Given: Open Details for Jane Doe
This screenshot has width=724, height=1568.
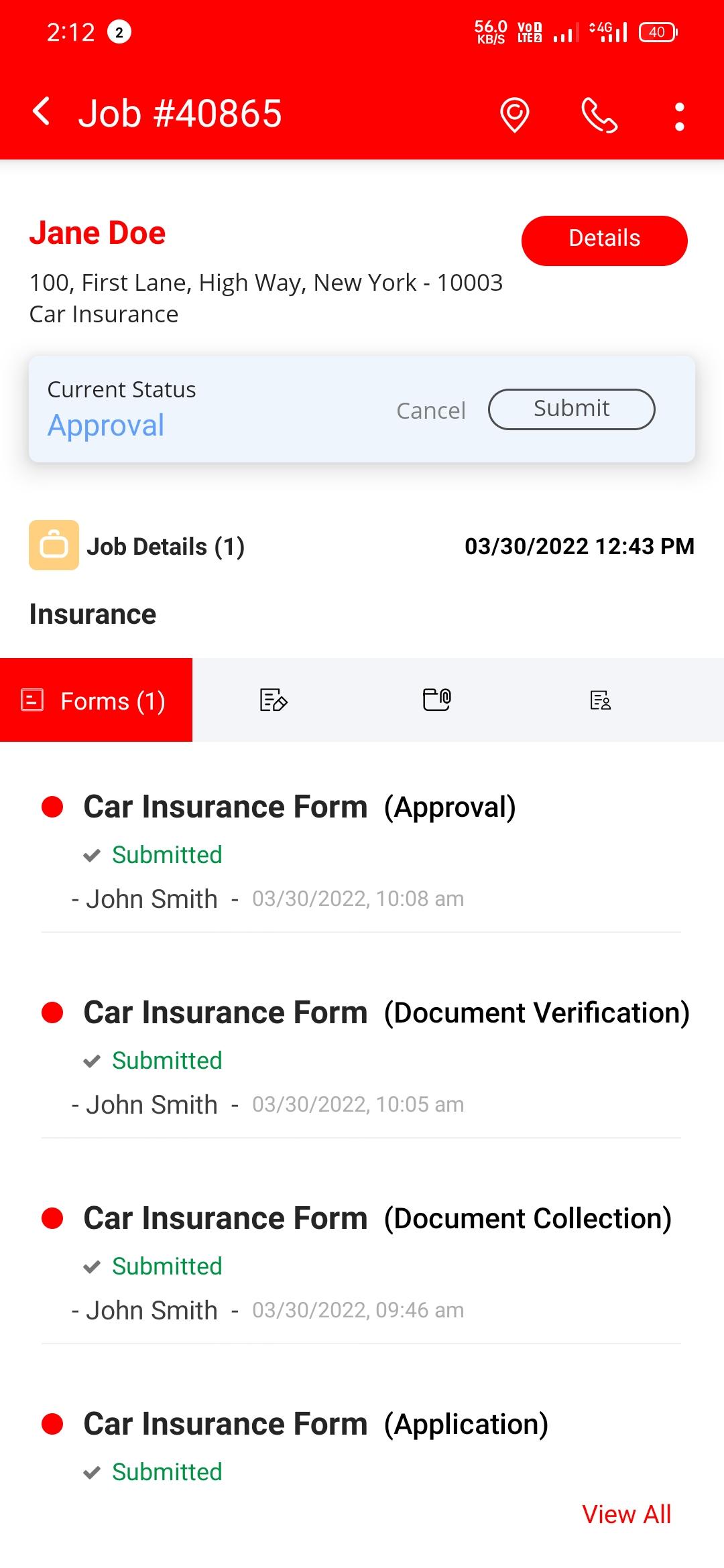Looking at the screenshot, I should click(603, 239).
